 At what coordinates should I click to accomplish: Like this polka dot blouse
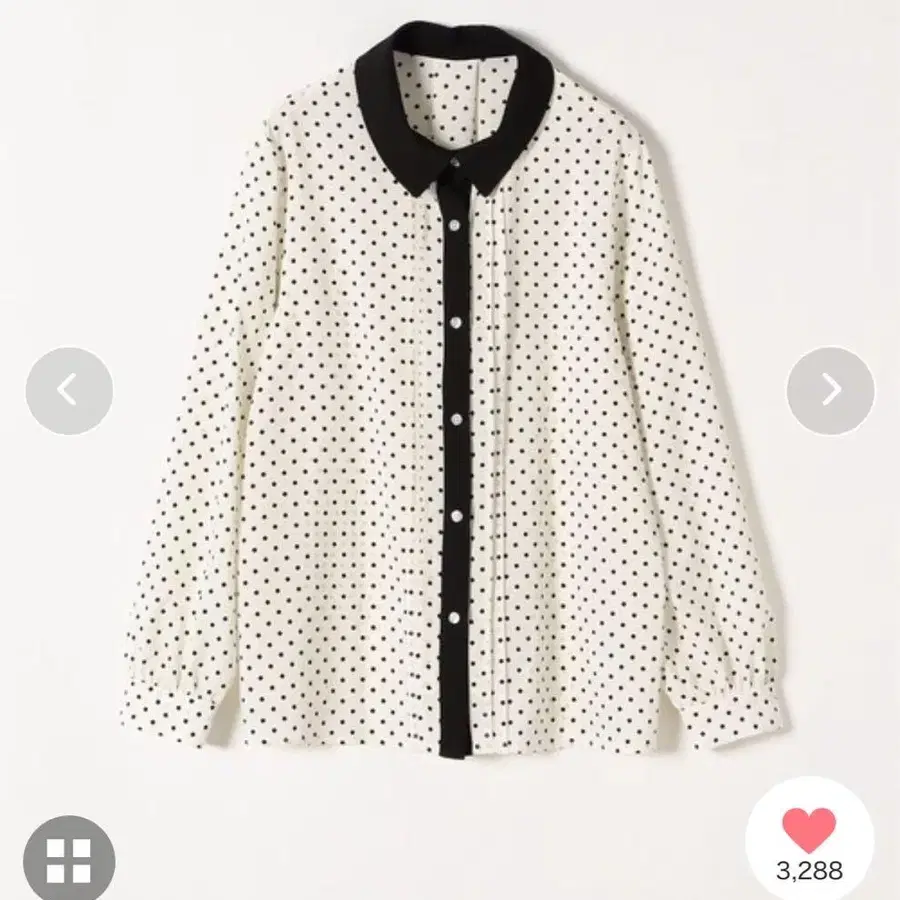coord(809,831)
